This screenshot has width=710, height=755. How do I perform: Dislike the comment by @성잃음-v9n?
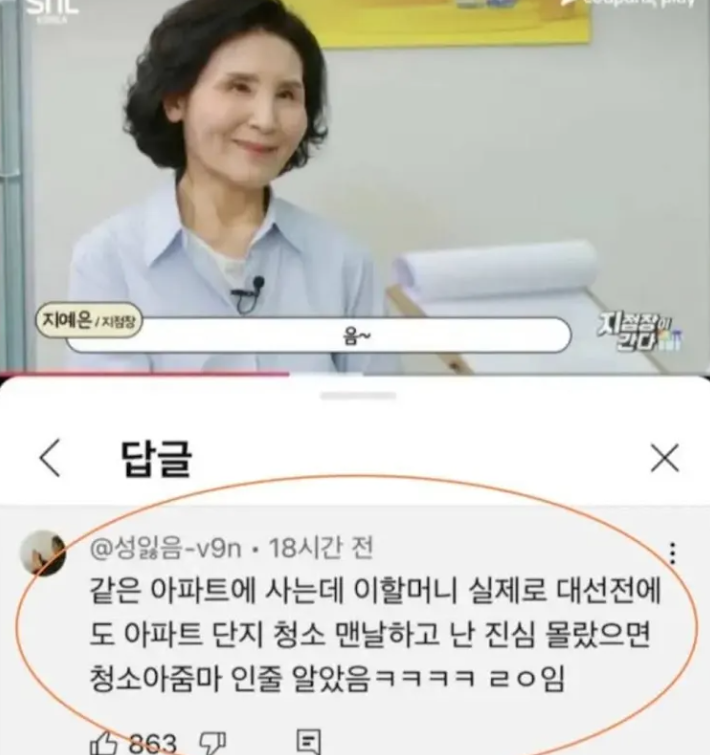pos(212,743)
